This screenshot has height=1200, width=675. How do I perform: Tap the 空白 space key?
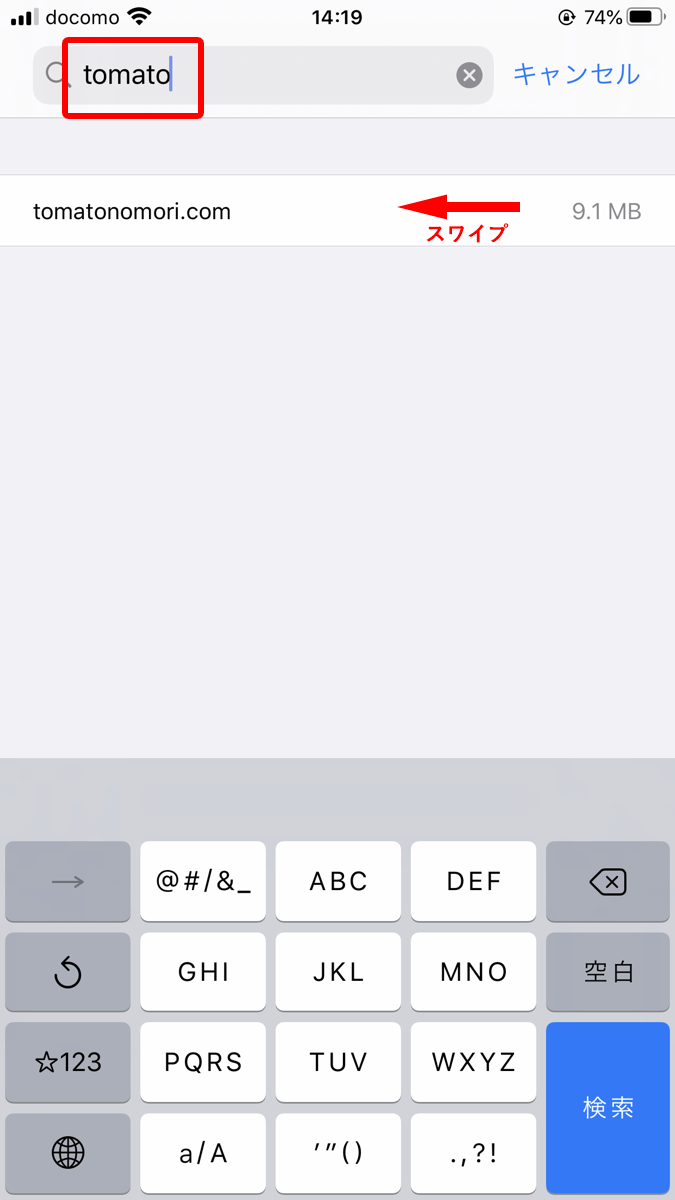point(608,972)
